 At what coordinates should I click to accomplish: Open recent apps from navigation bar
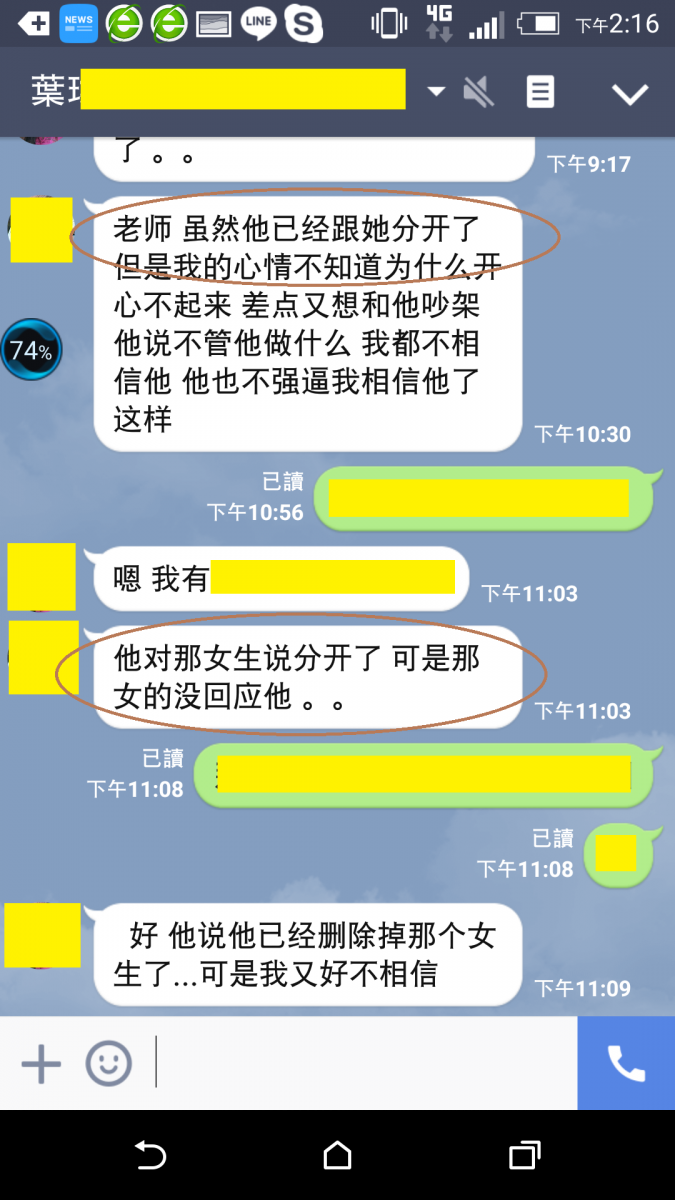tap(524, 1156)
